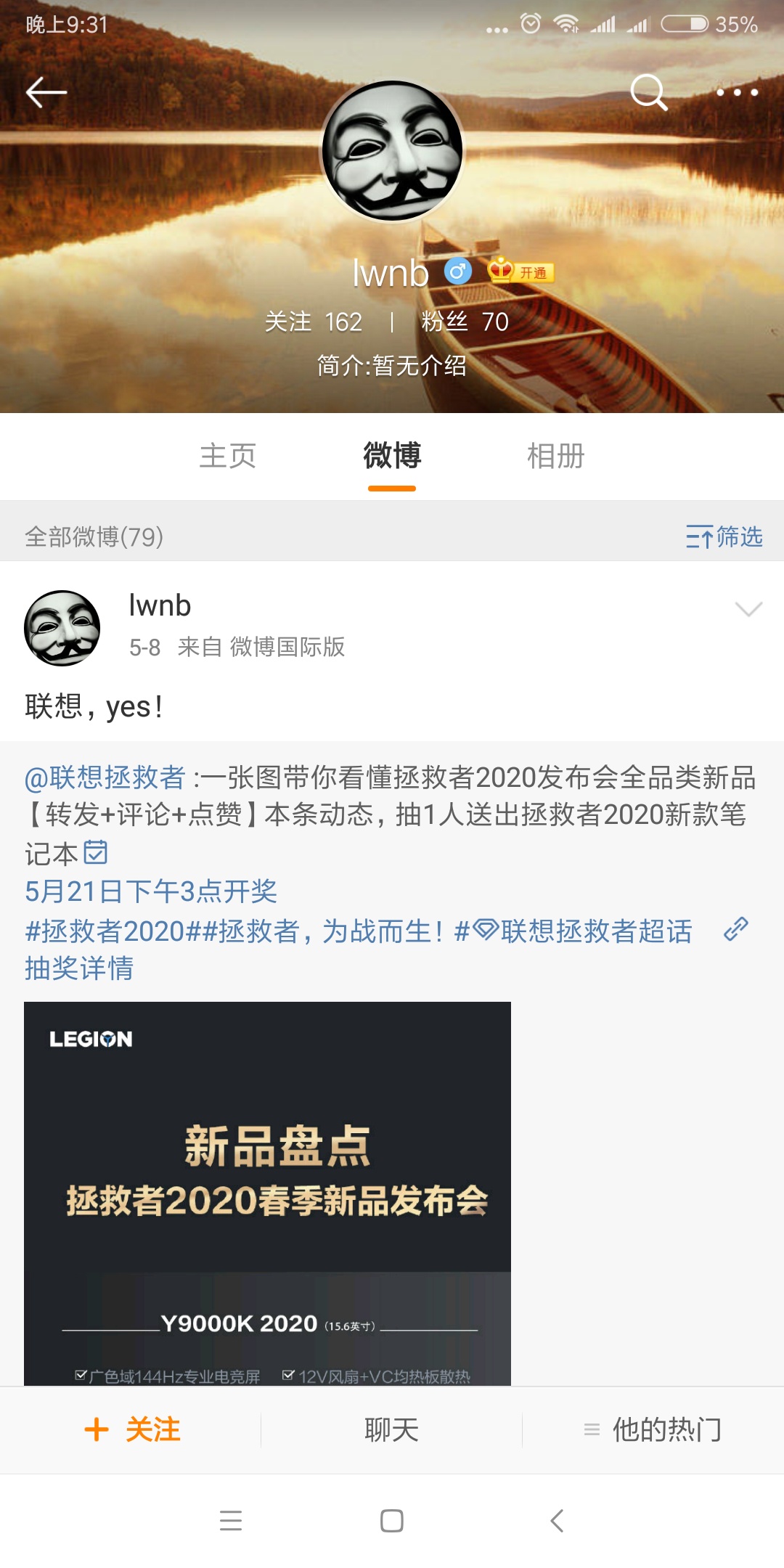Go back using the top-left arrow
Screen dimensions: 784x1568
coord(46,92)
